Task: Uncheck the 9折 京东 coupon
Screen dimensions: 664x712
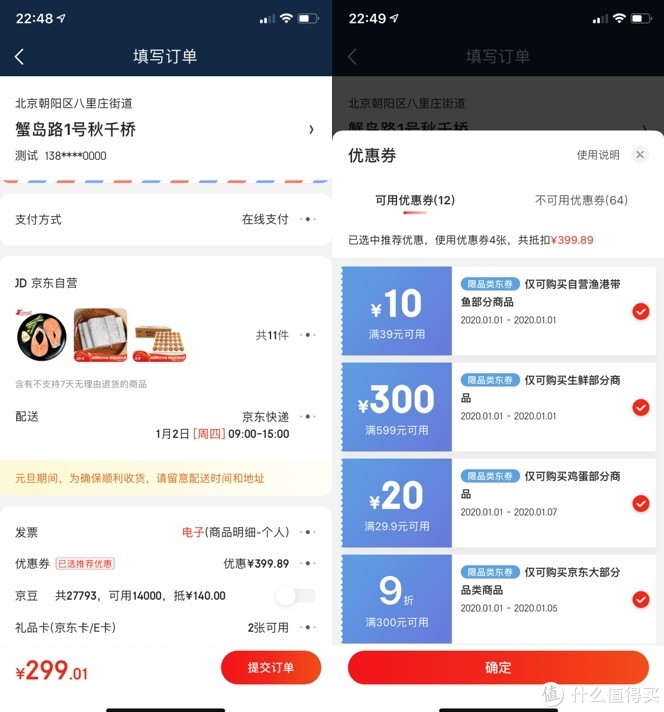Action: tap(641, 599)
